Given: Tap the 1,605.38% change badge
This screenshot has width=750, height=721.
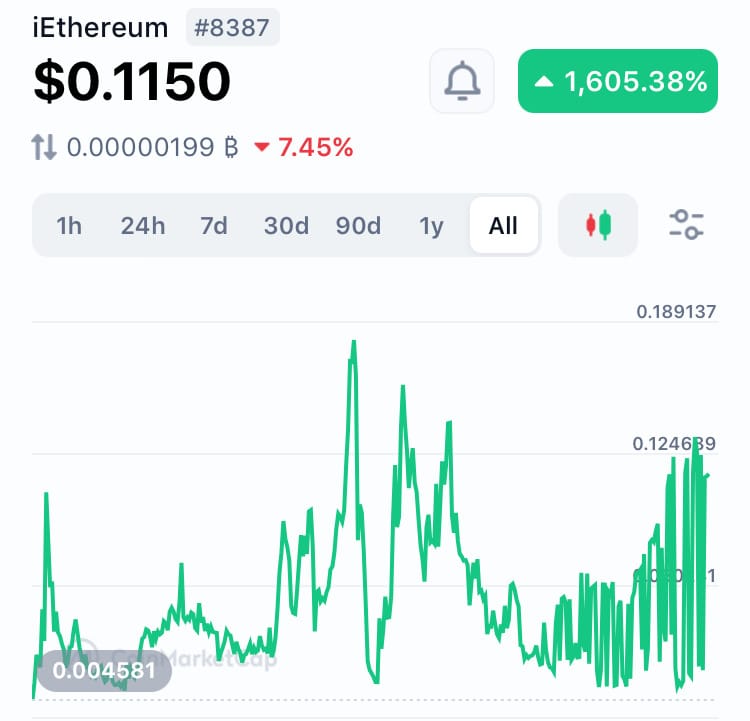Looking at the screenshot, I should click(x=617, y=81).
